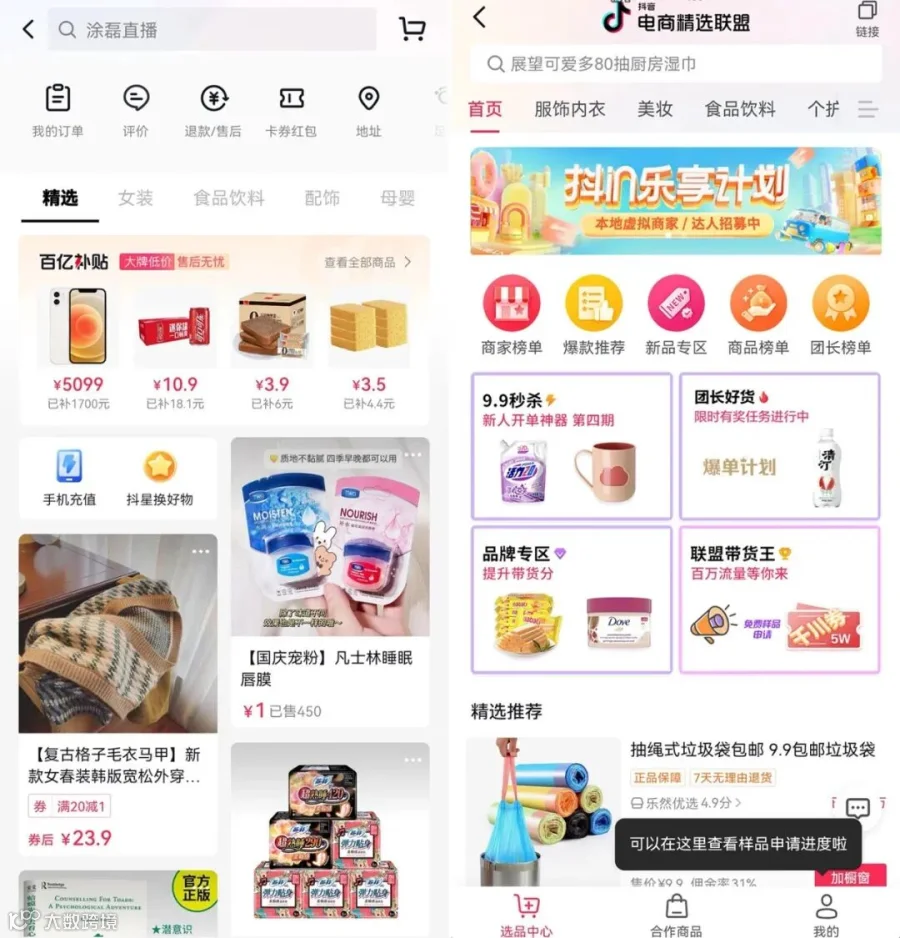The image size is (900, 938).
Task: Open the 复古格子毛衣马甲 product card
Action: [x=118, y=695]
